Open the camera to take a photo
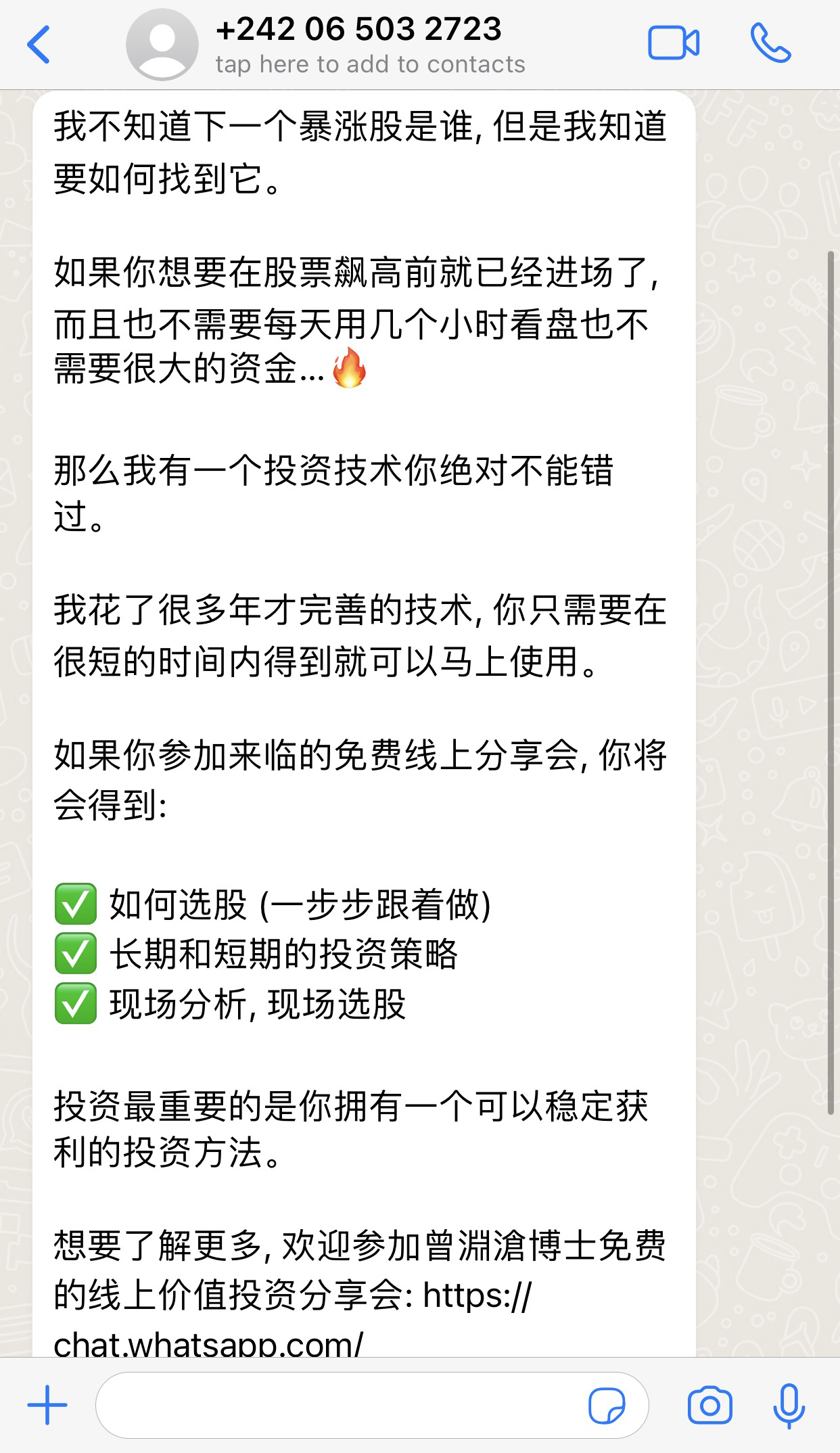Viewport: 840px width, 1453px height. [x=709, y=1406]
